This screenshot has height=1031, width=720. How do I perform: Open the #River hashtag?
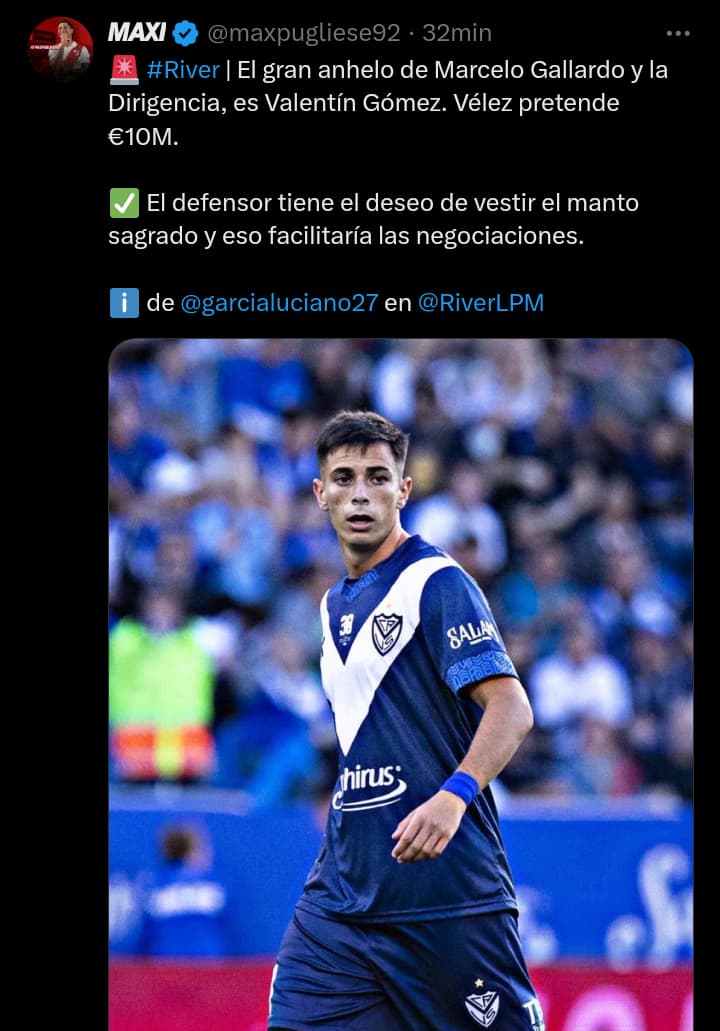182,71
